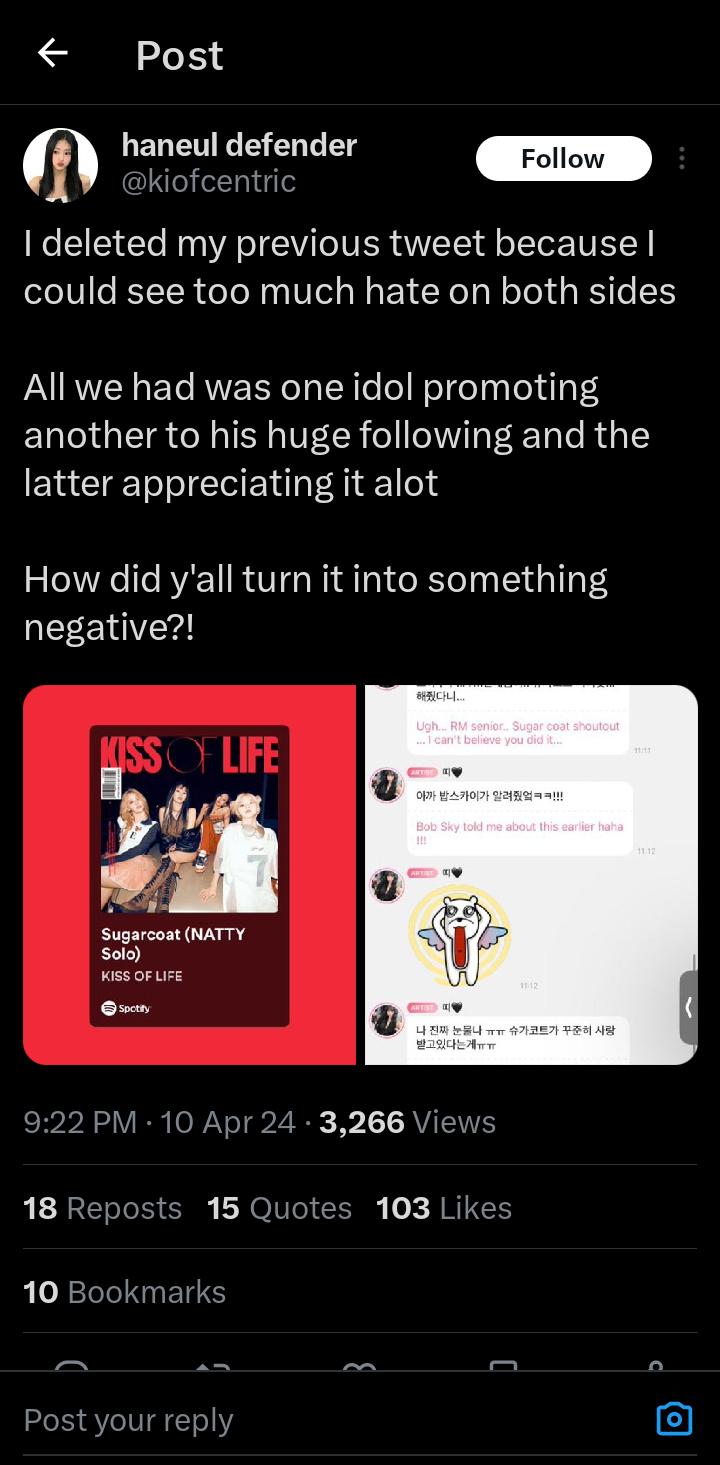Open haneul defender's profile picture

tap(60, 166)
